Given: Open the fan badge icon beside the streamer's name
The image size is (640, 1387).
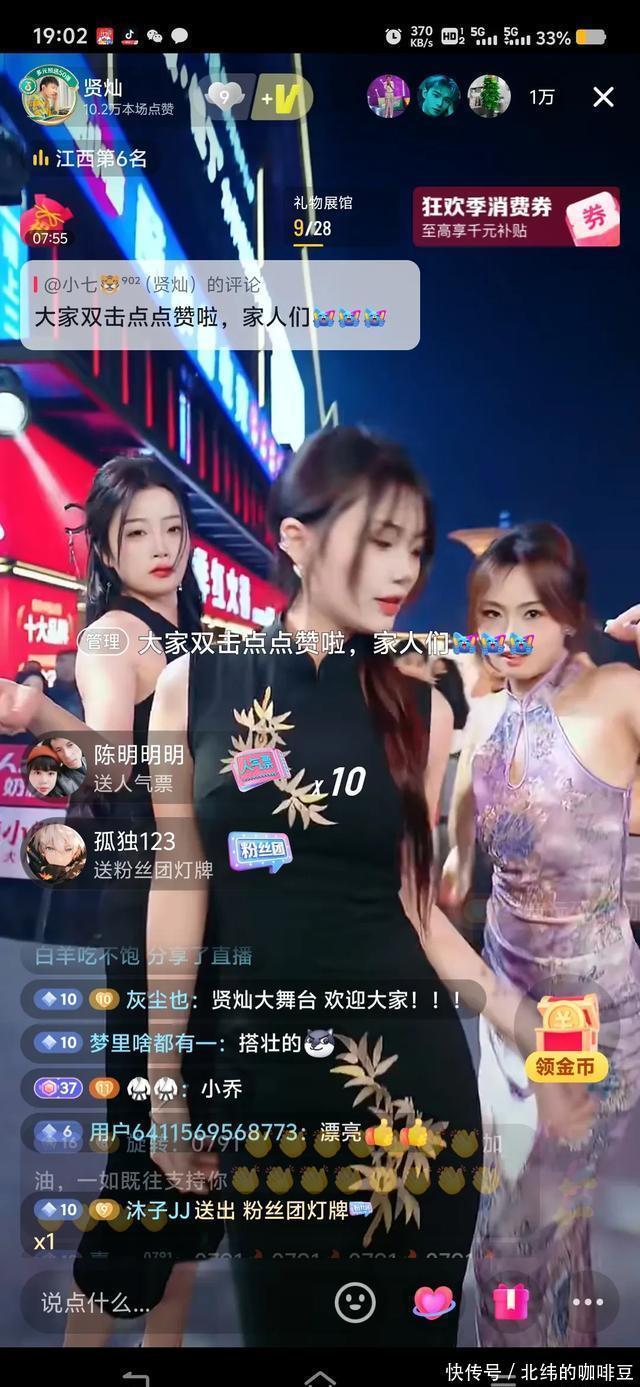Looking at the screenshot, I should pyautogui.click(x=224, y=98).
